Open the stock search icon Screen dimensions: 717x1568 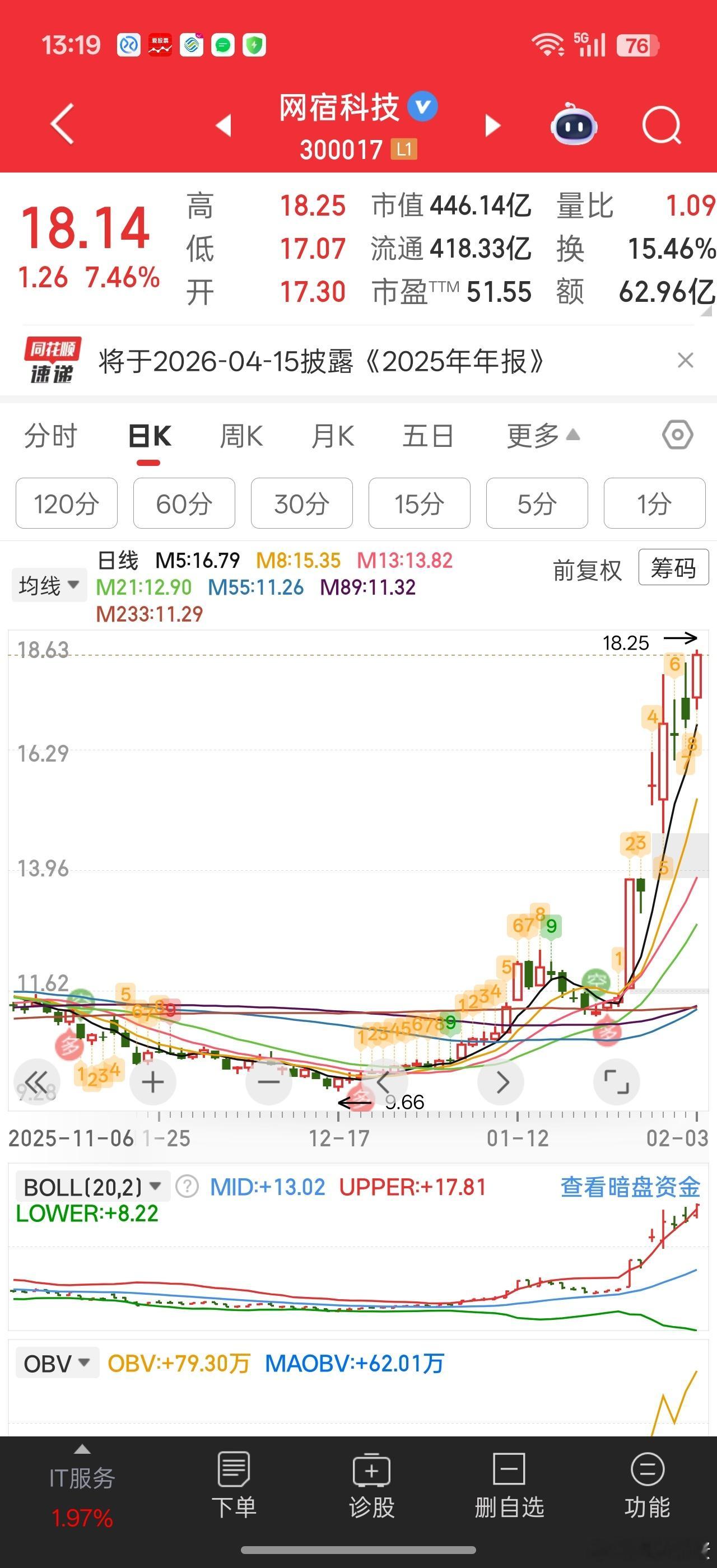(x=661, y=125)
